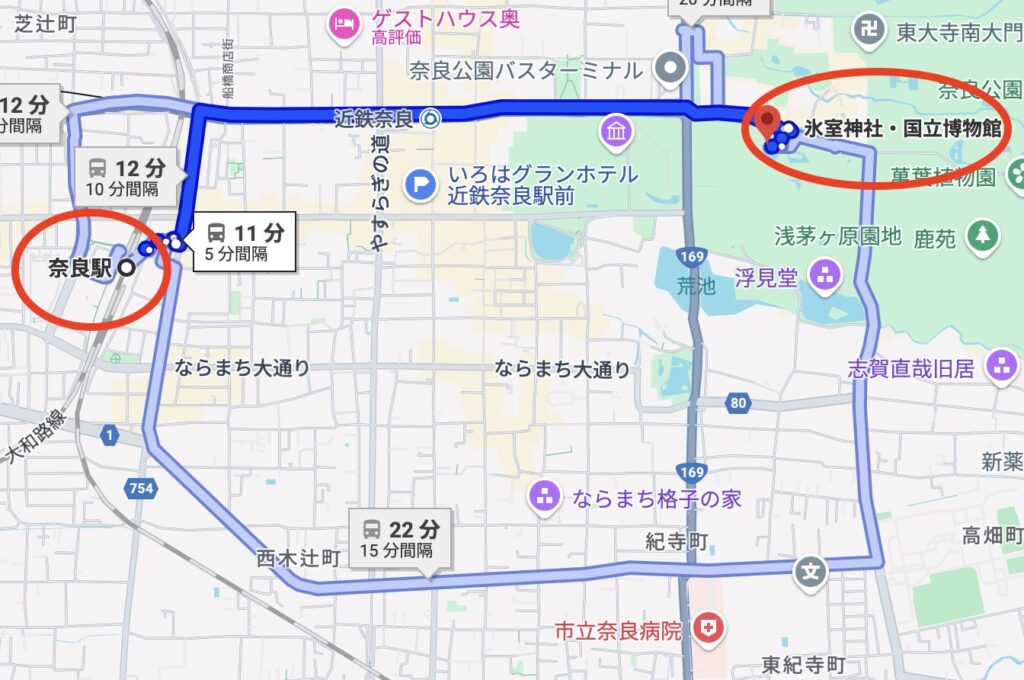Open 志賀直哉旧居 attraction marker

pos(999,367)
